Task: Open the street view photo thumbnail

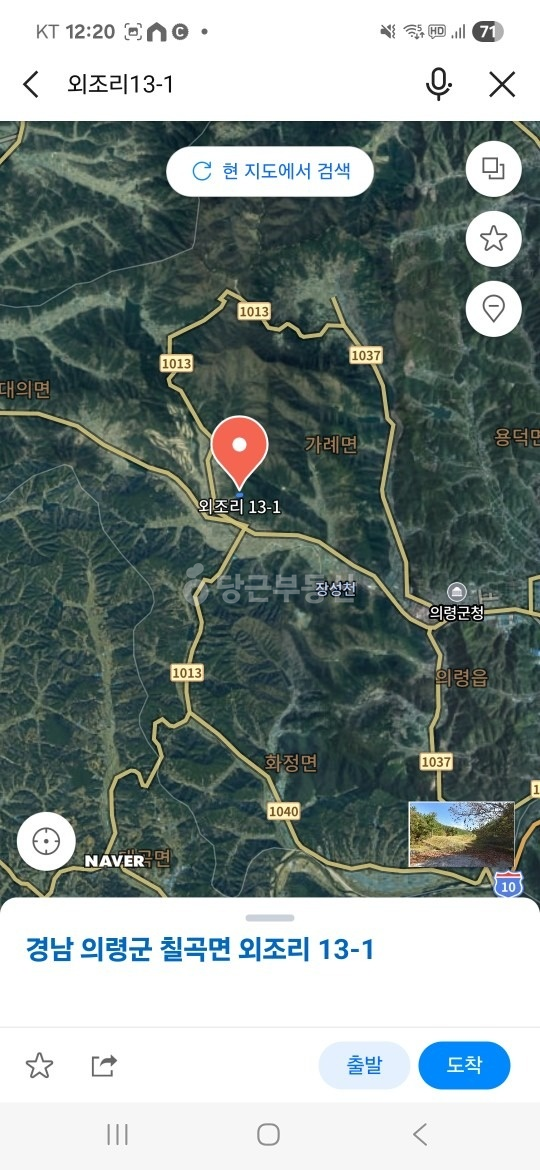Action: [x=462, y=834]
